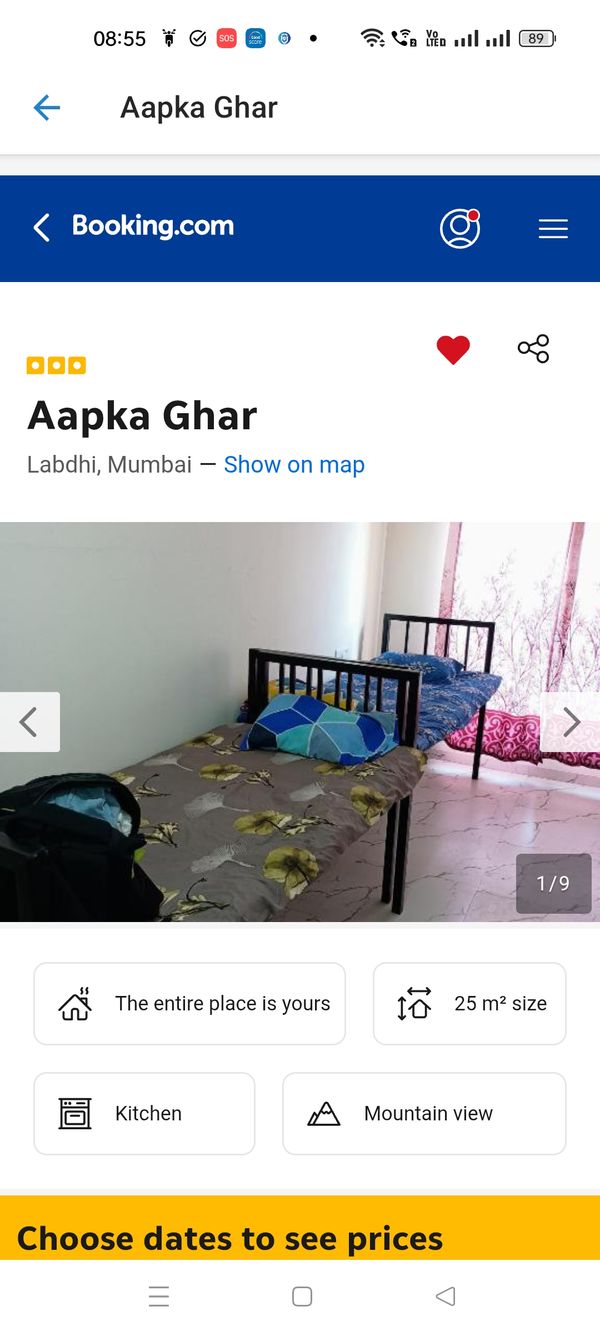Open the system recent apps view
Viewport: 600px width, 1333px height.
[159, 1297]
